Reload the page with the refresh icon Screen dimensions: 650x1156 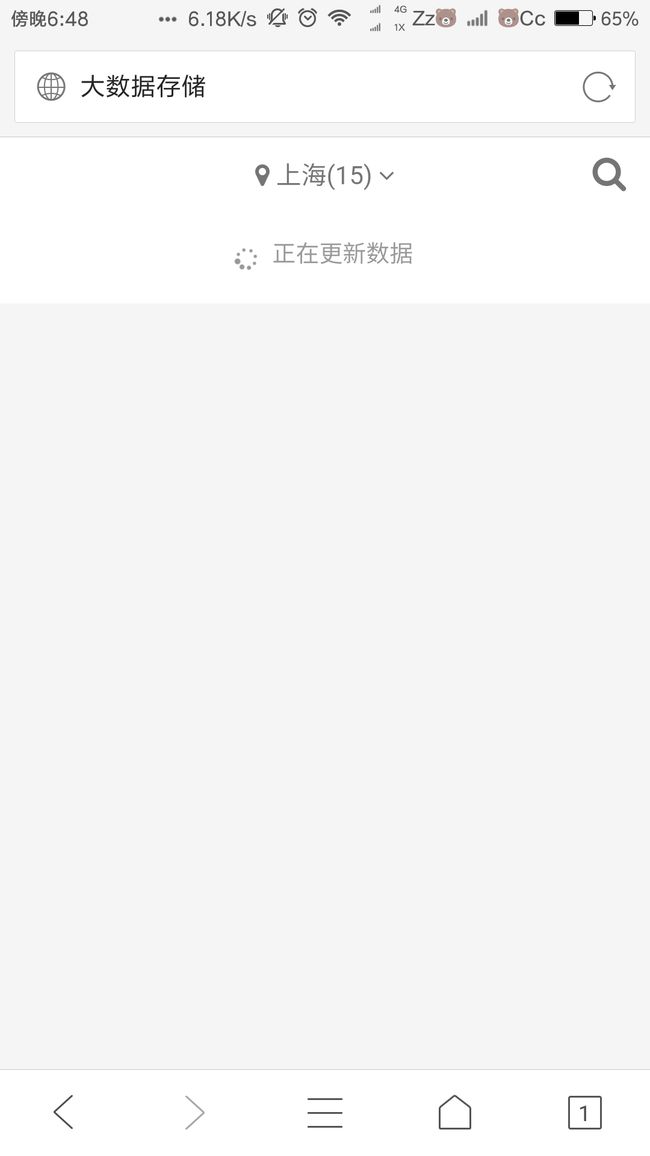pos(598,87)
